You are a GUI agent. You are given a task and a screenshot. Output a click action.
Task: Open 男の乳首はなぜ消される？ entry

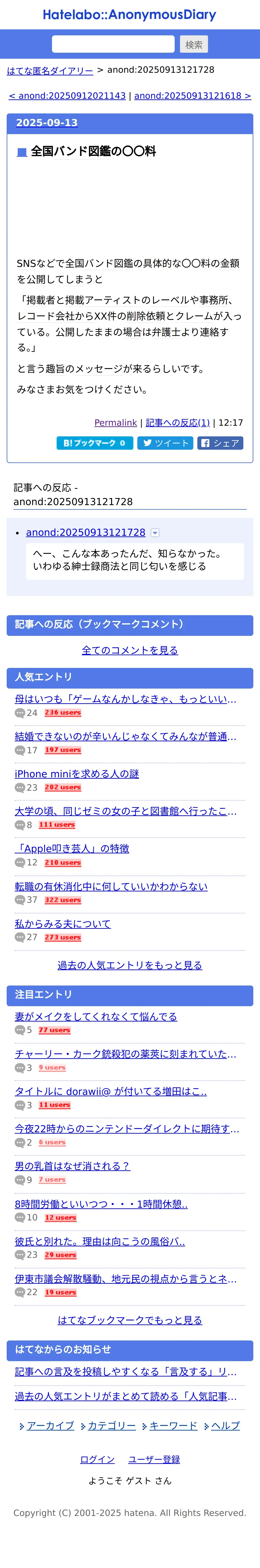[72, 1166]
